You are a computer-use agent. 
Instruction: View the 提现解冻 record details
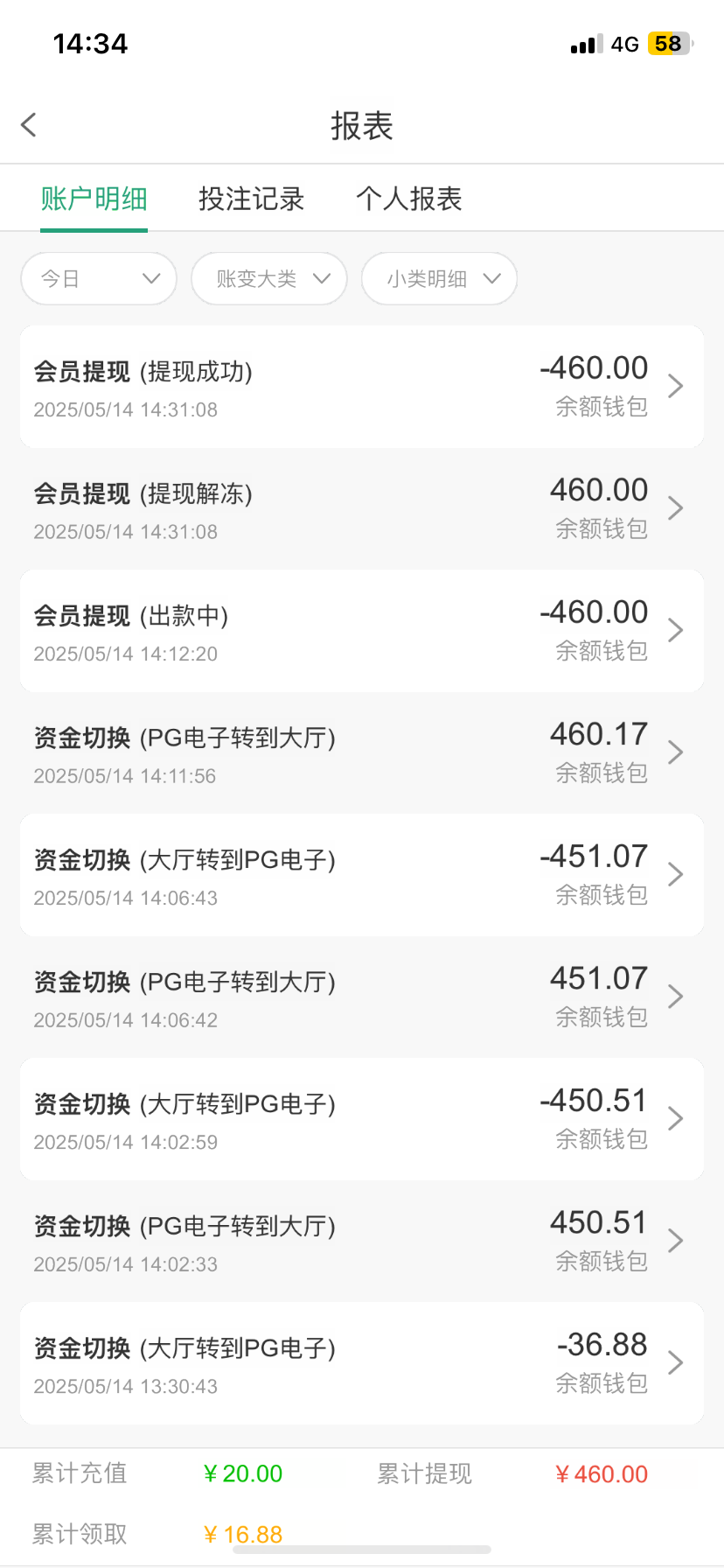point(361,509)
